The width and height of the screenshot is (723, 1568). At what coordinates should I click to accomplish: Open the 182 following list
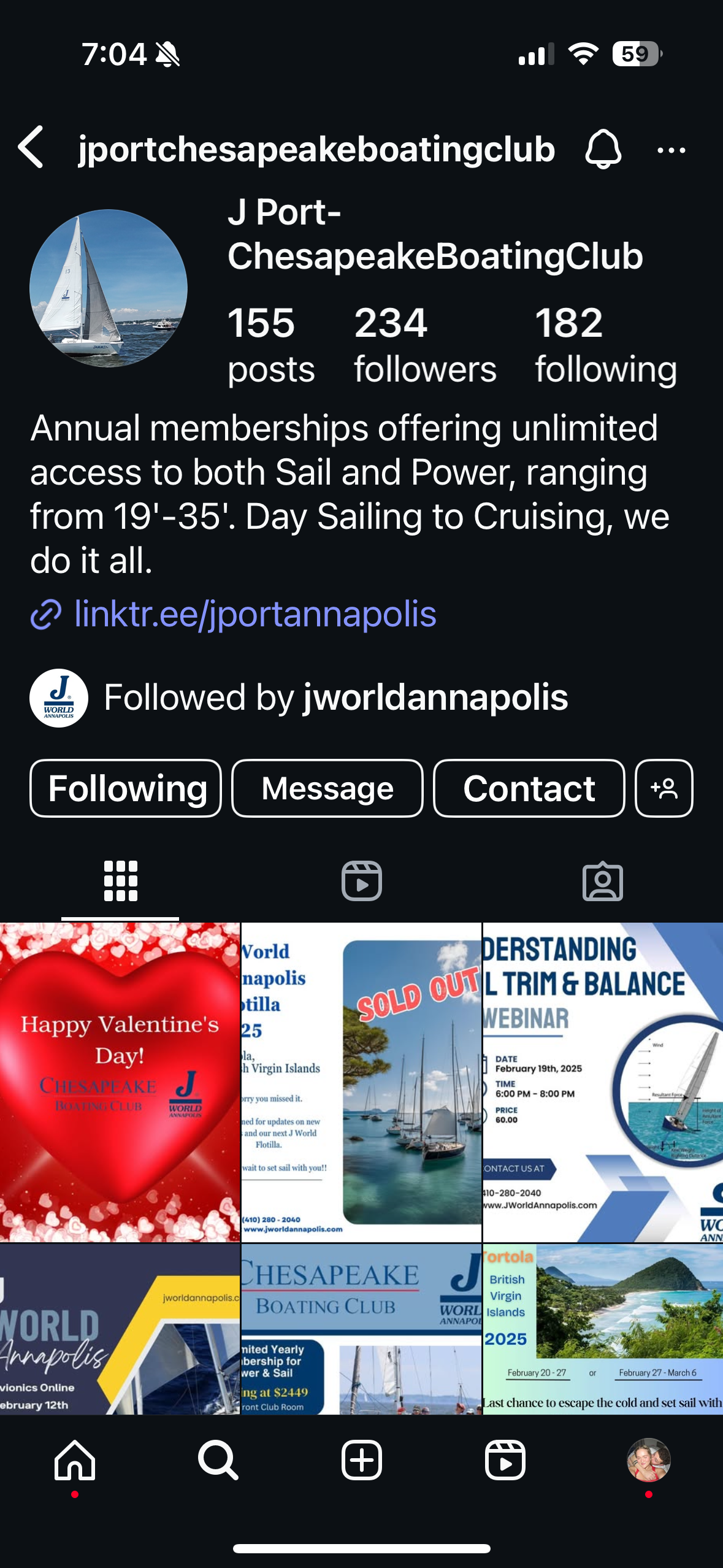coord(605,345)
